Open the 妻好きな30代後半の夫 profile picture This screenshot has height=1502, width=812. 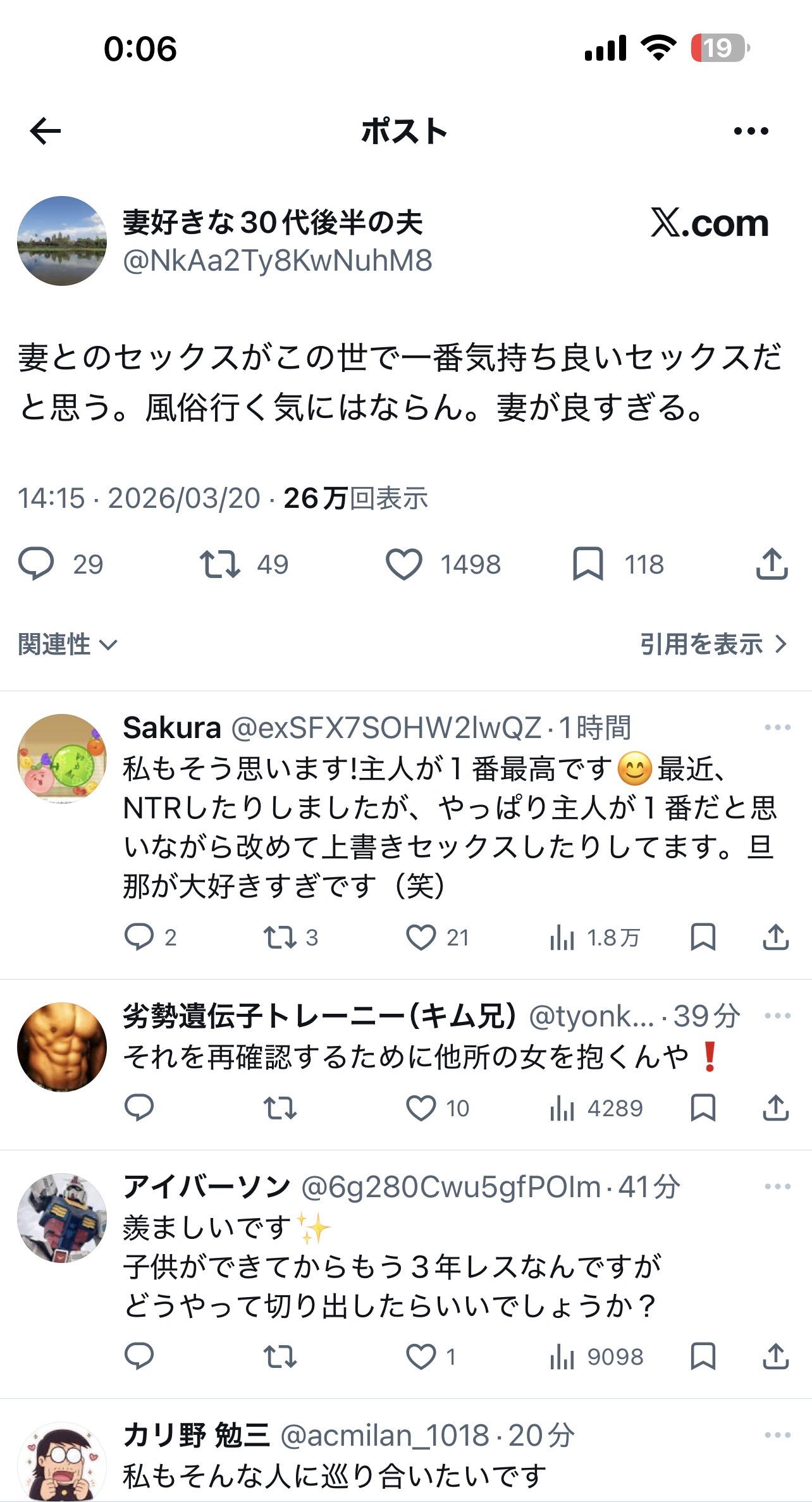click(x=62, y=241)
